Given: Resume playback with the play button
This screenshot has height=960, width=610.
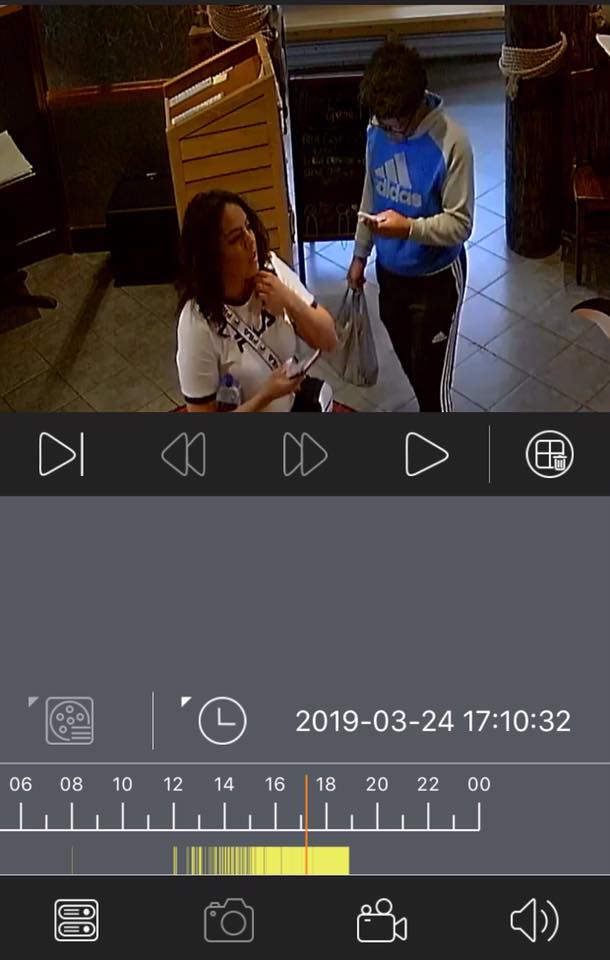Looking at the screenshot, I should (x=426, y=455).
